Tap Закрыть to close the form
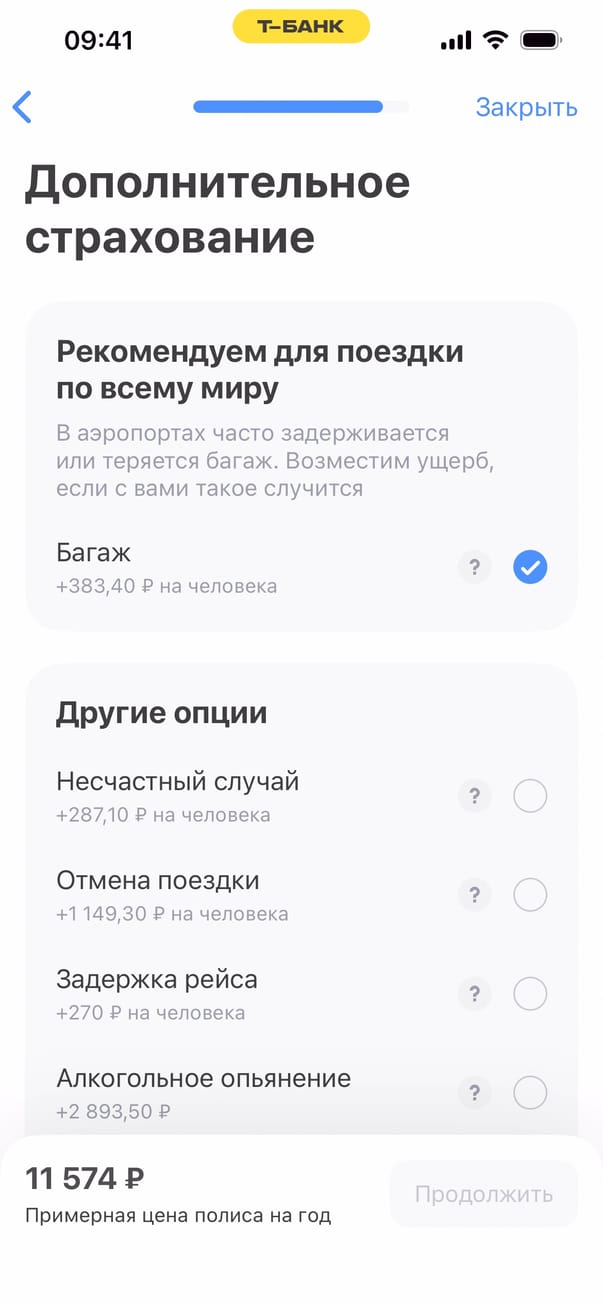This screenshot has height=1305, width=603. [526, 107]
